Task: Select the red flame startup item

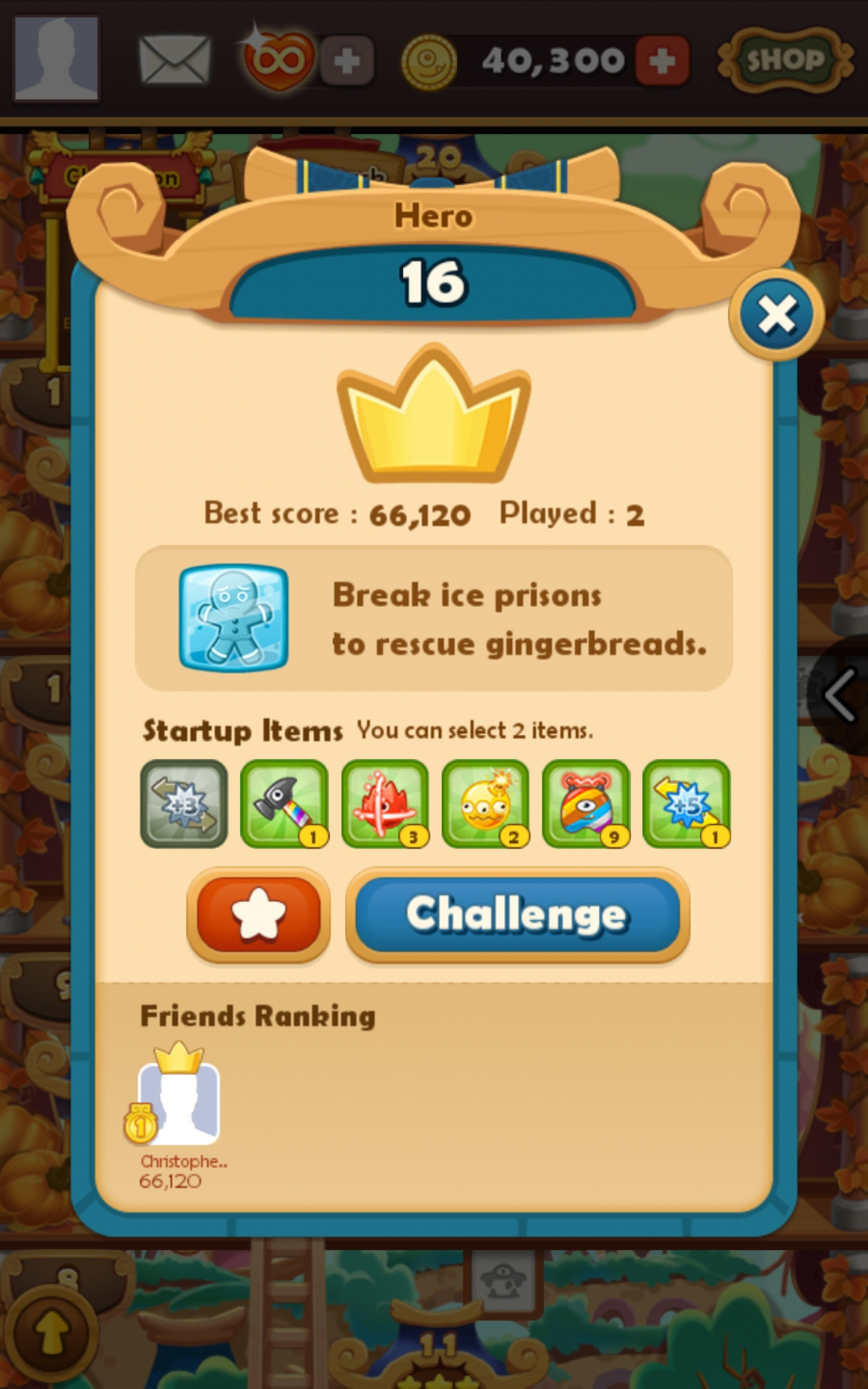Action: 385,803
